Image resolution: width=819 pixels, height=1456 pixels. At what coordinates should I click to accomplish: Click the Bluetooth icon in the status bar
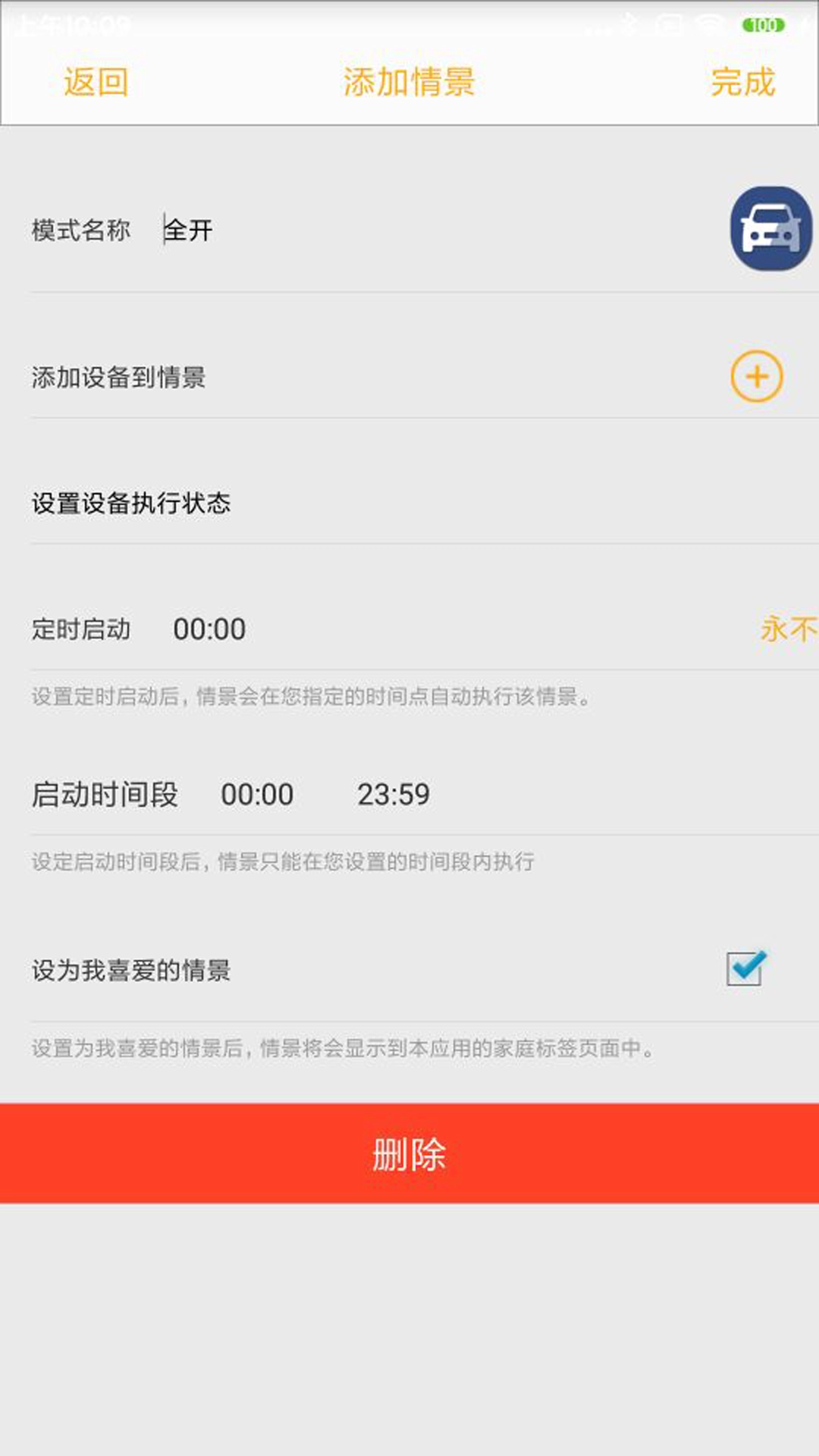click(x=629, y=25)
